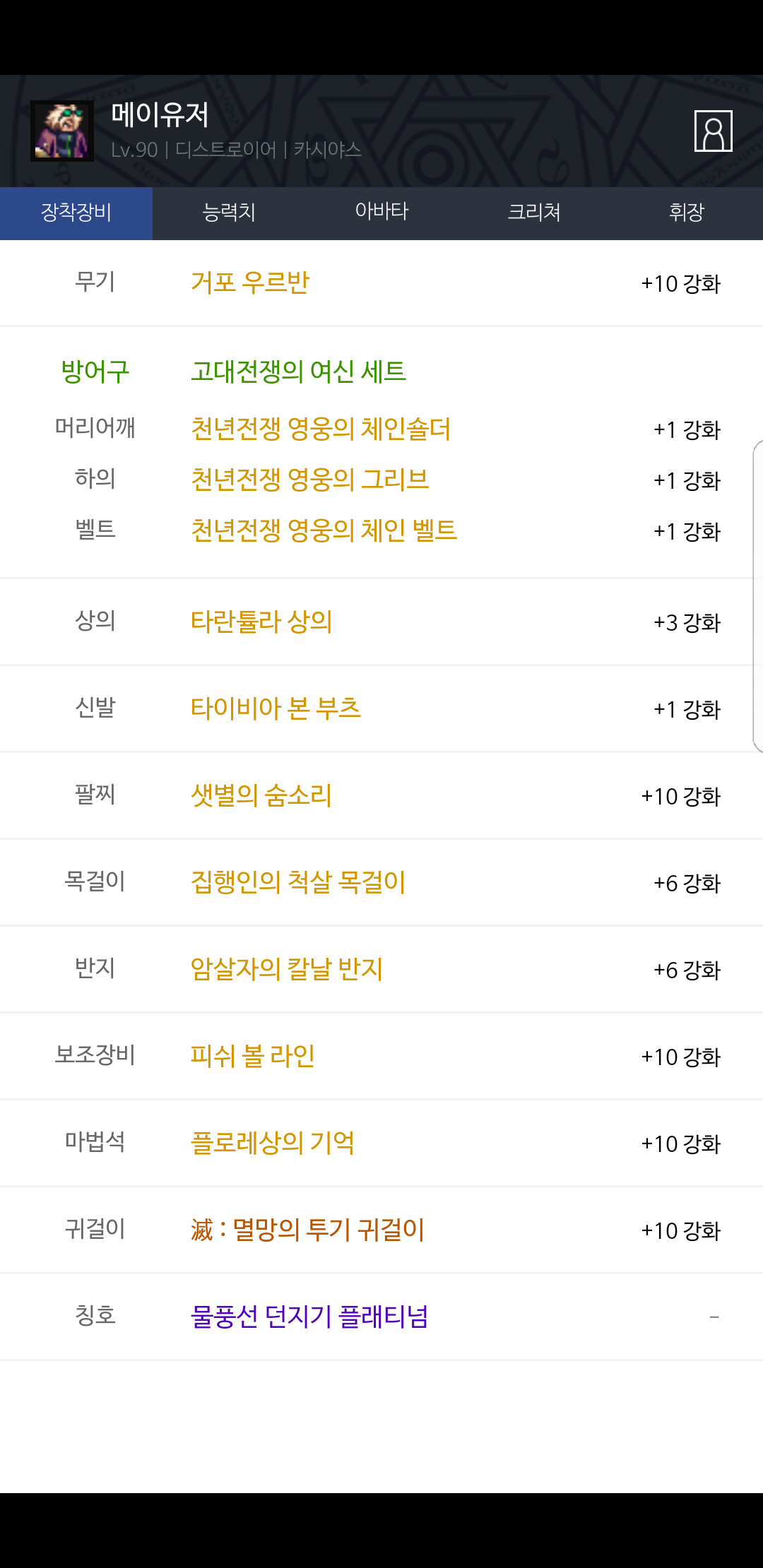Image resolution: width=763 pixels, height=1568 pixels.
Task: Select the 장착장비 tab
Action: [76, 213]
